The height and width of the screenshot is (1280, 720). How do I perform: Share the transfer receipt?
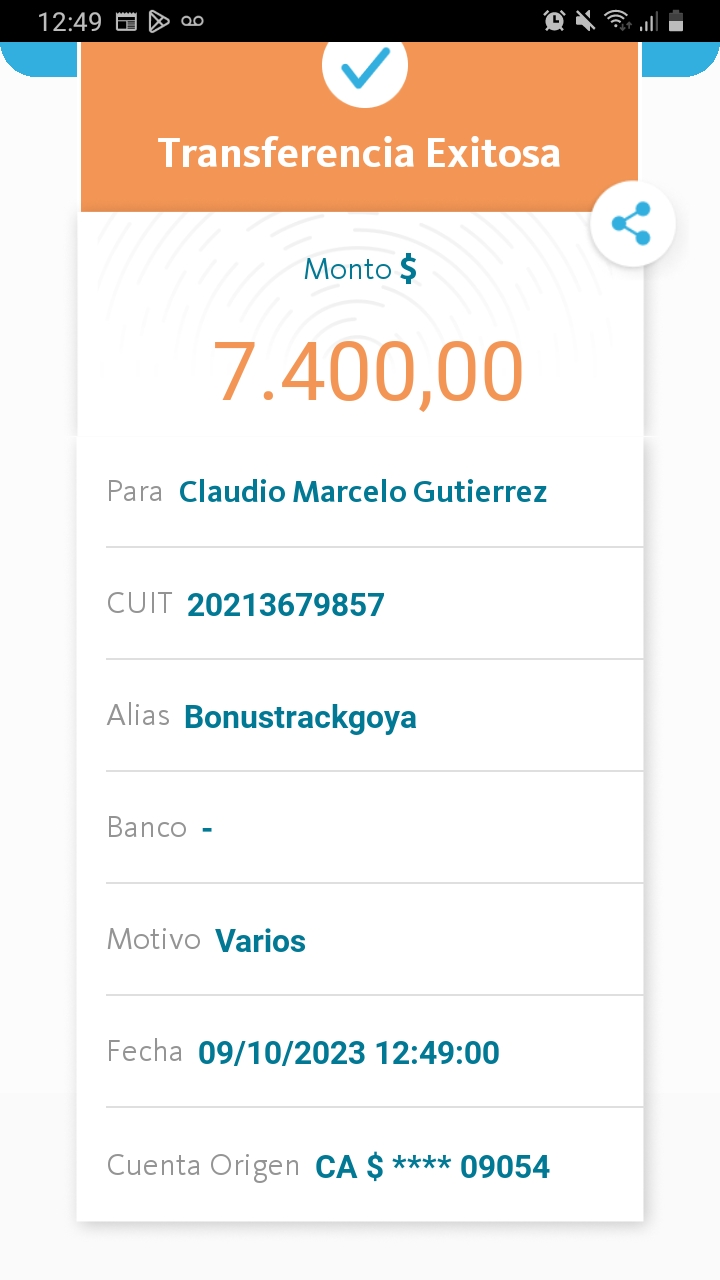coord(632,224)
